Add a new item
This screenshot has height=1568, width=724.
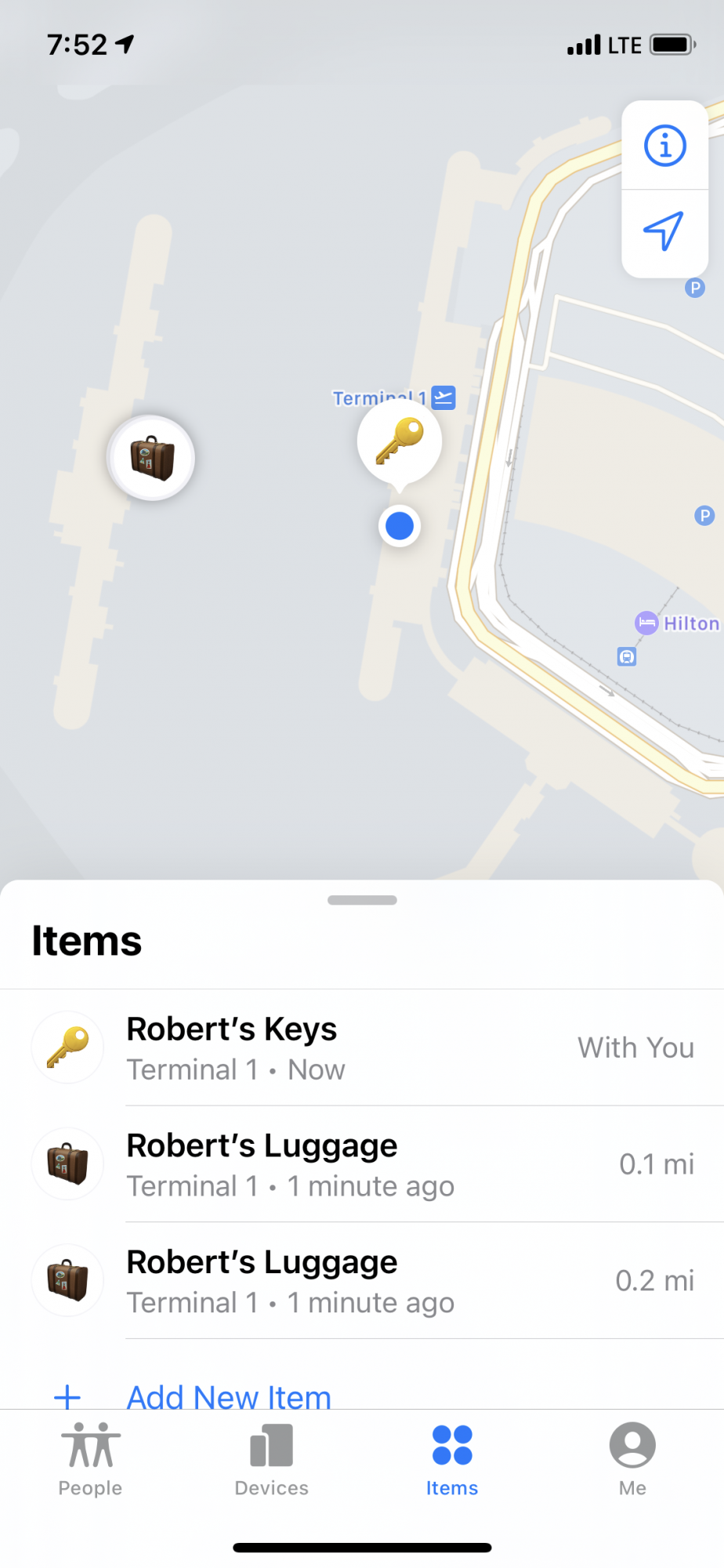click(229, 1396)
